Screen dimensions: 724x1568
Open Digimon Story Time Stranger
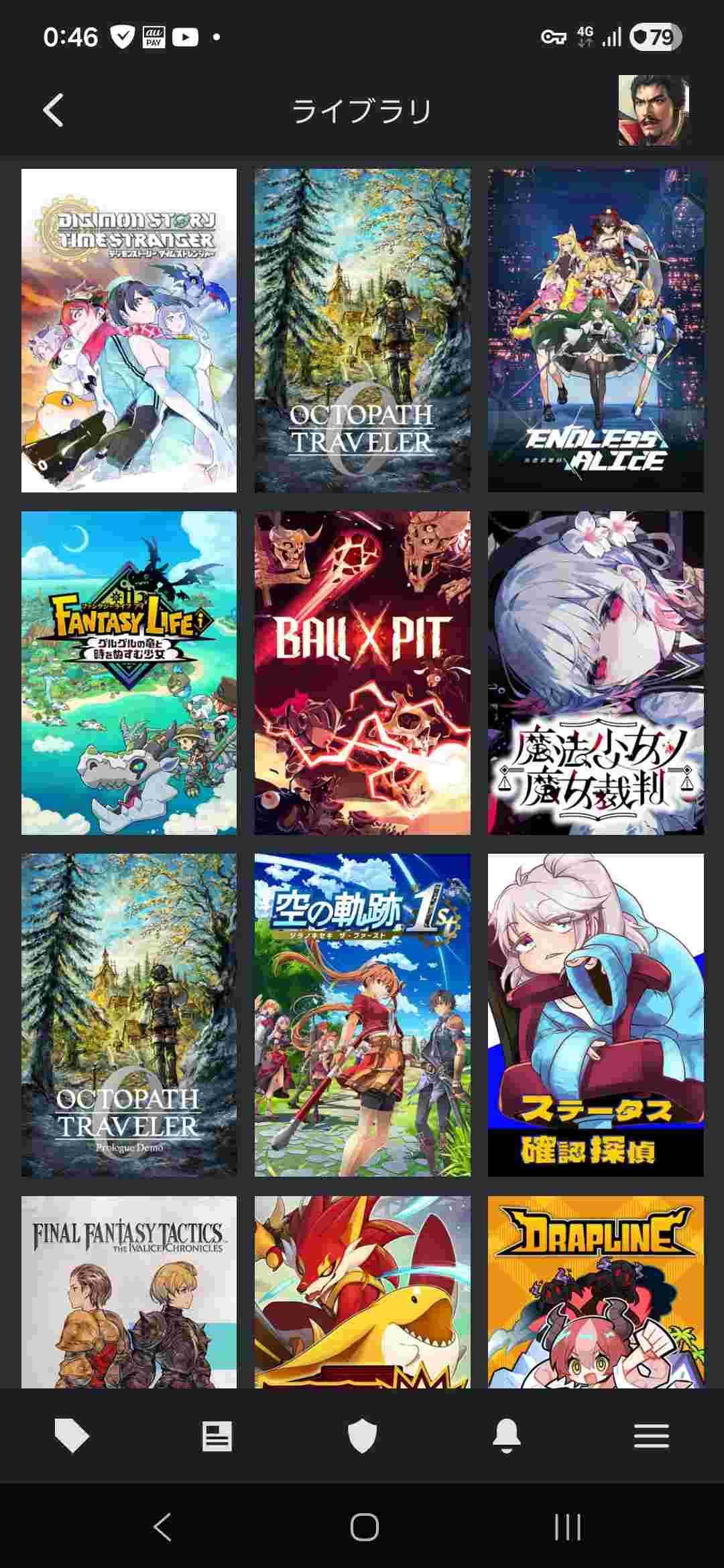click(x=129, y=330)
